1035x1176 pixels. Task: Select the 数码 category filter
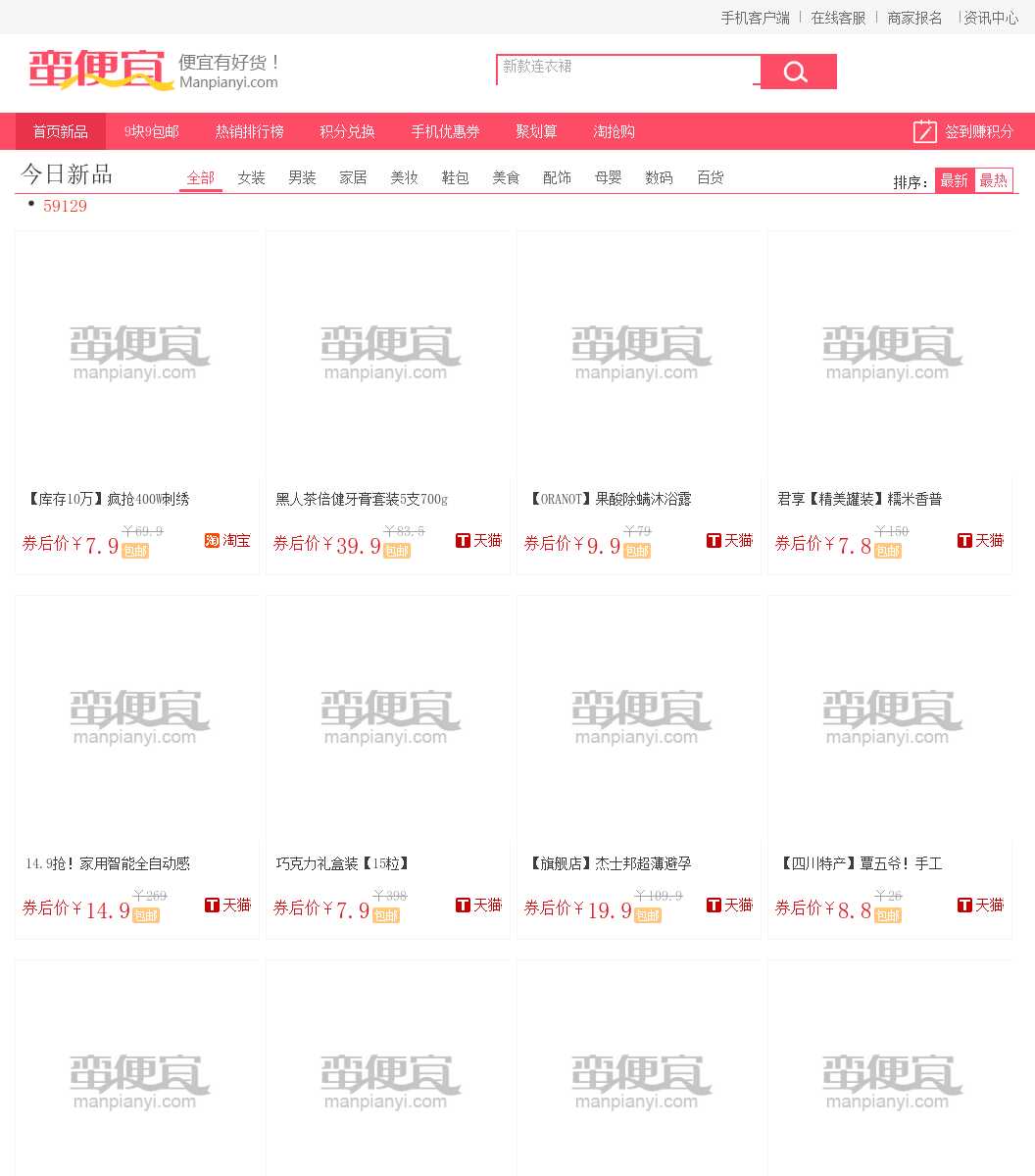click(659, 177)
